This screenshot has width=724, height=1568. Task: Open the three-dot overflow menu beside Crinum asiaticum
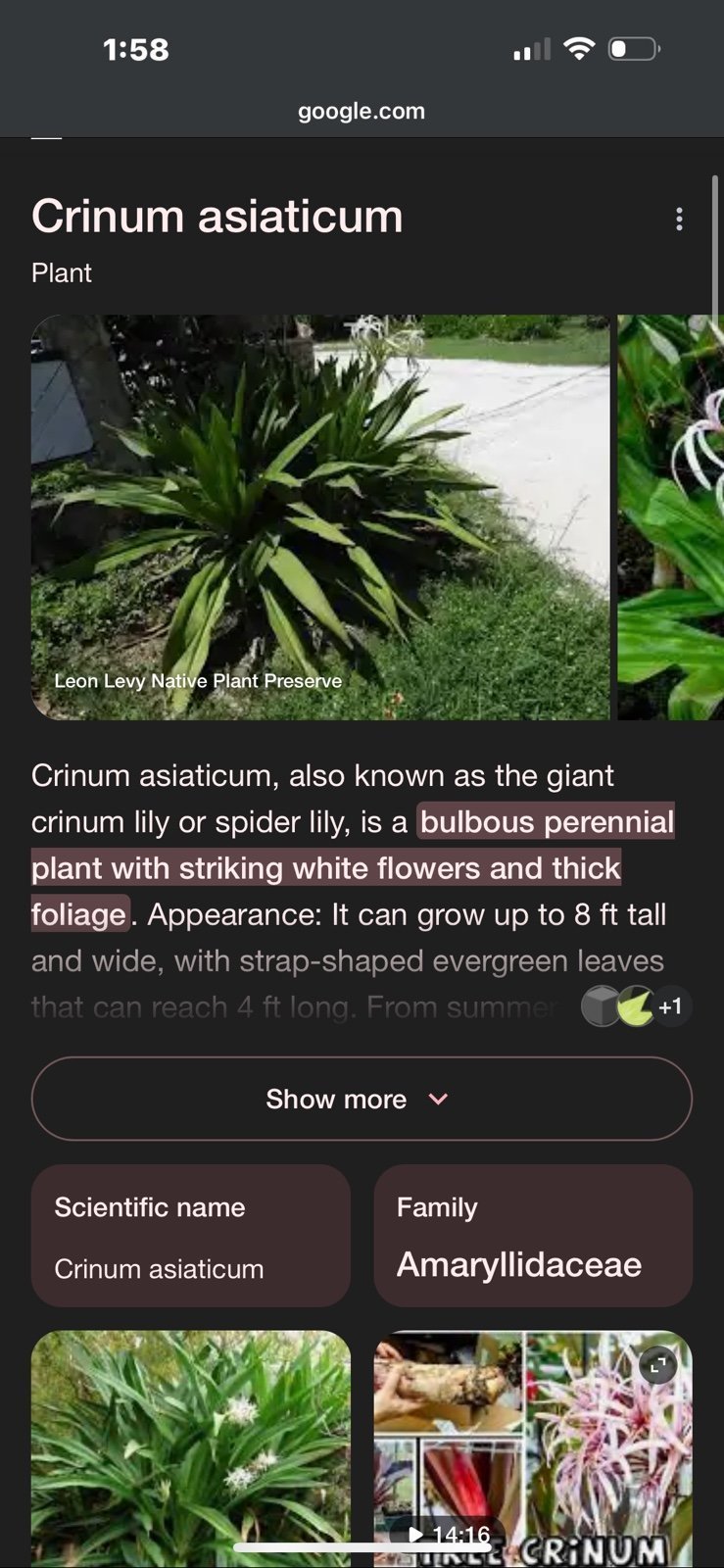click(x=679, y=220)
